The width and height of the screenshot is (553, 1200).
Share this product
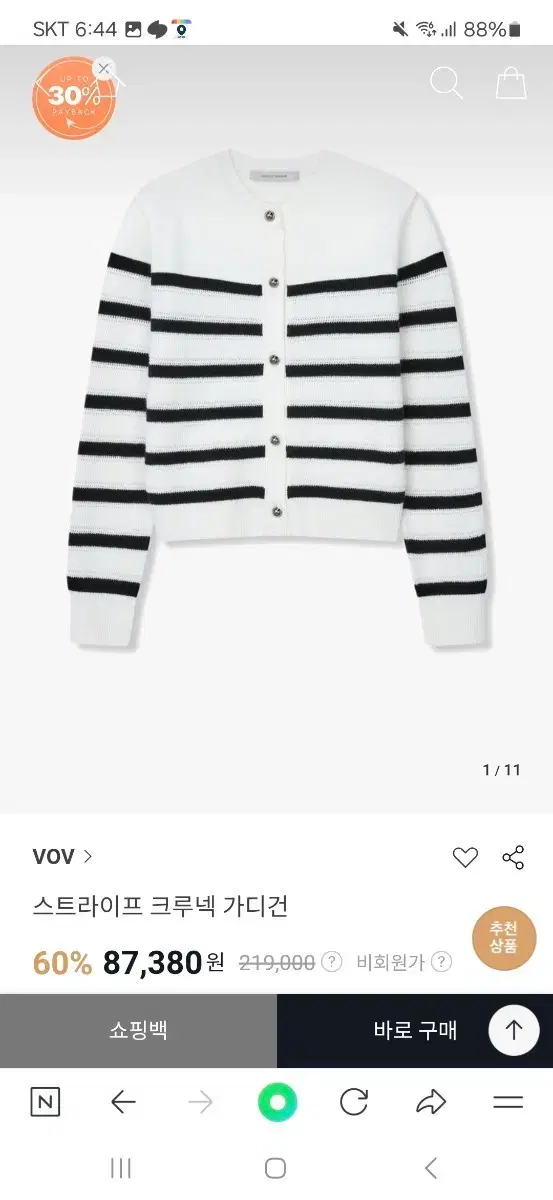513,857
